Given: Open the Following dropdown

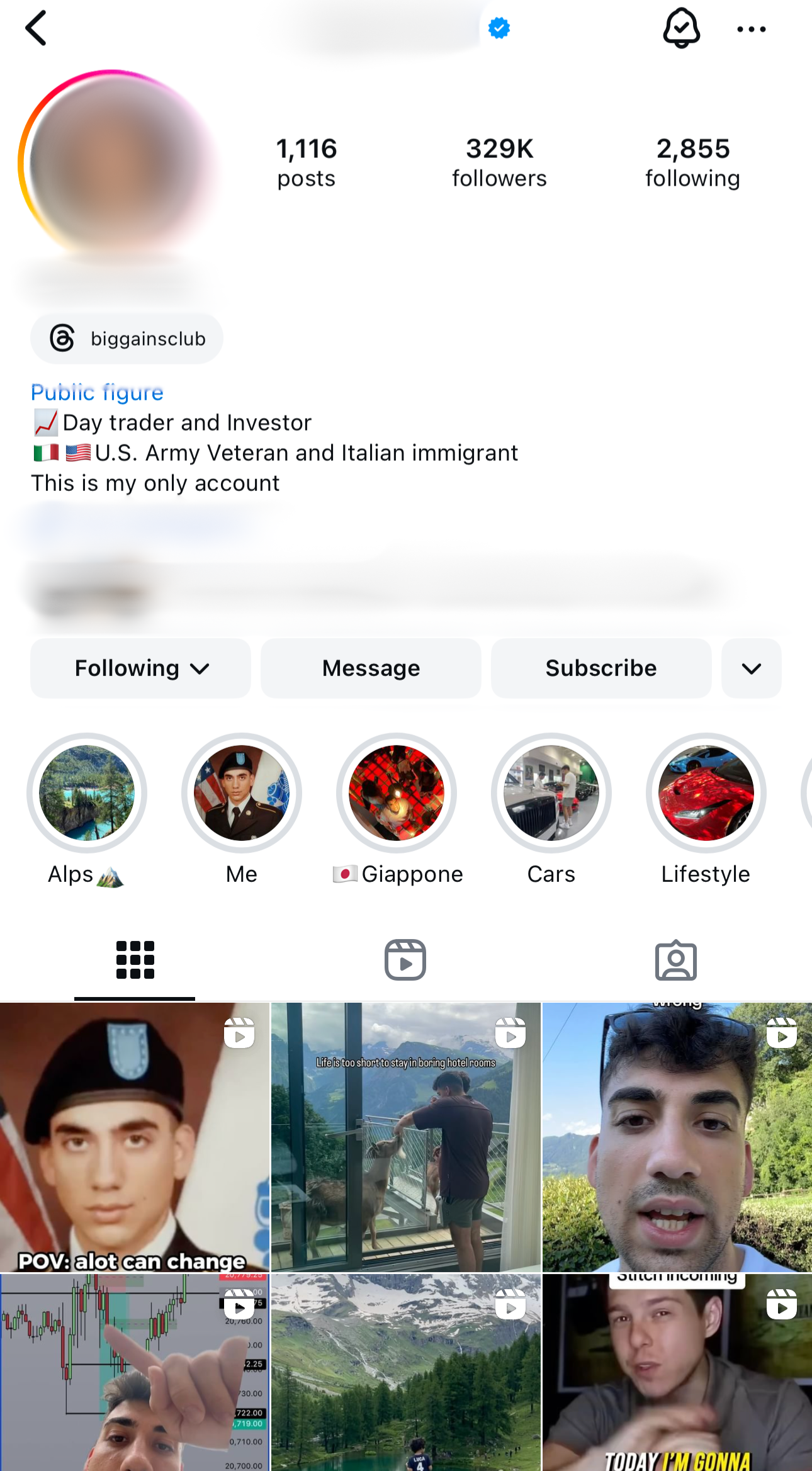Looking at the screenshot, I should tap(140, 668).
